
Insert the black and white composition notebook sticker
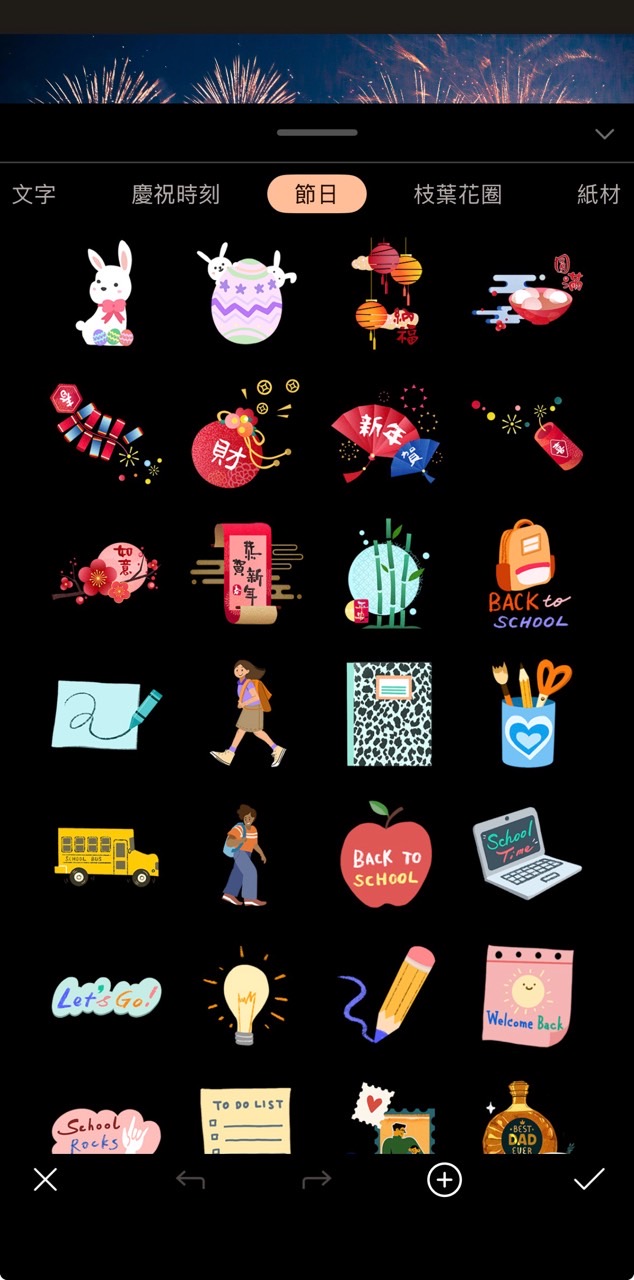click(389, 714)
